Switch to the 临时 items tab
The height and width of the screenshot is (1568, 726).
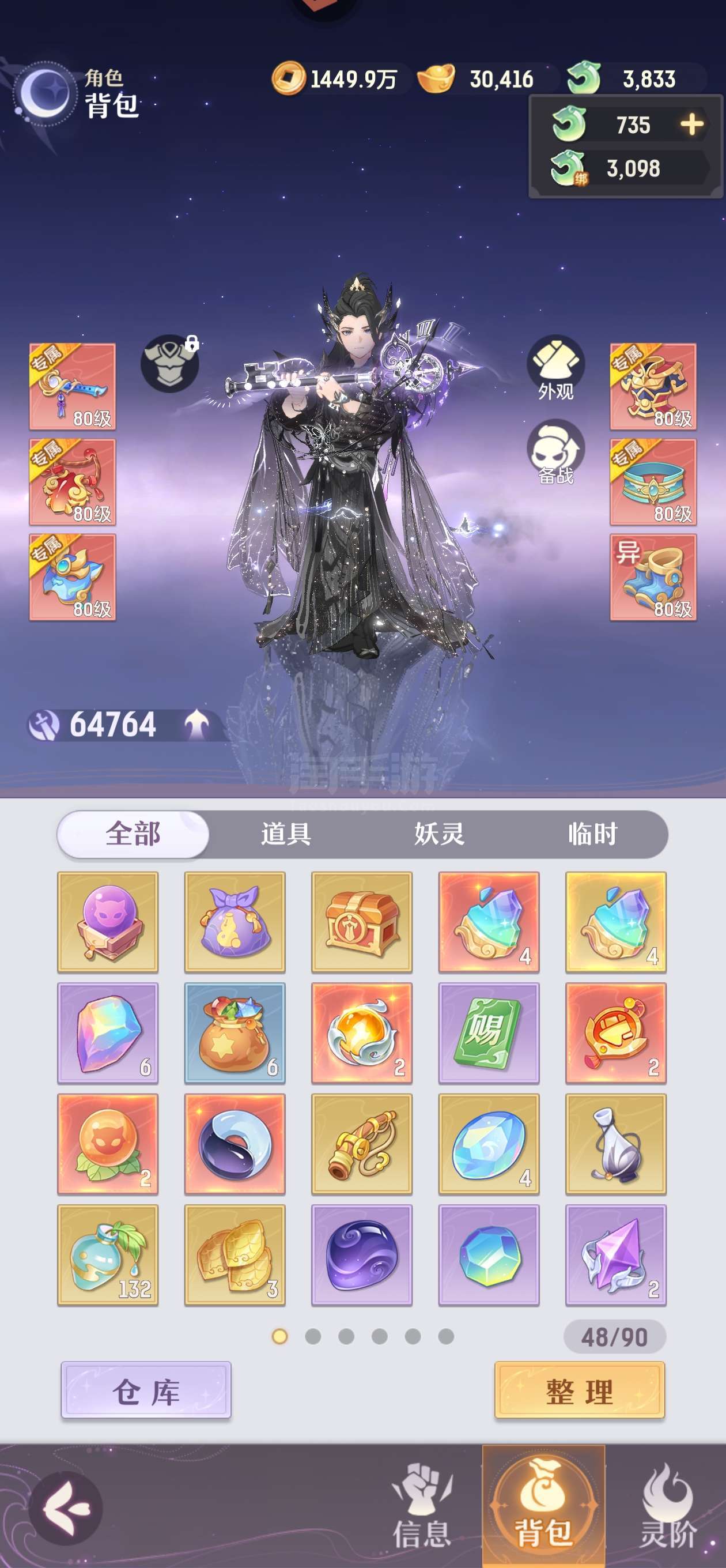[592, 834]
